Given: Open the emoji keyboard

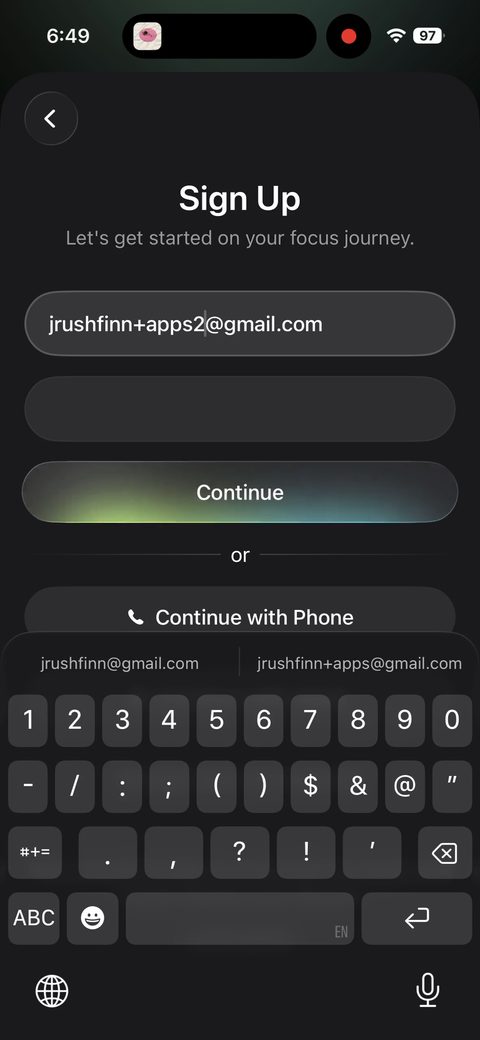Looking at the screenshot, I should pyautogui.click(x=92, y=918).
